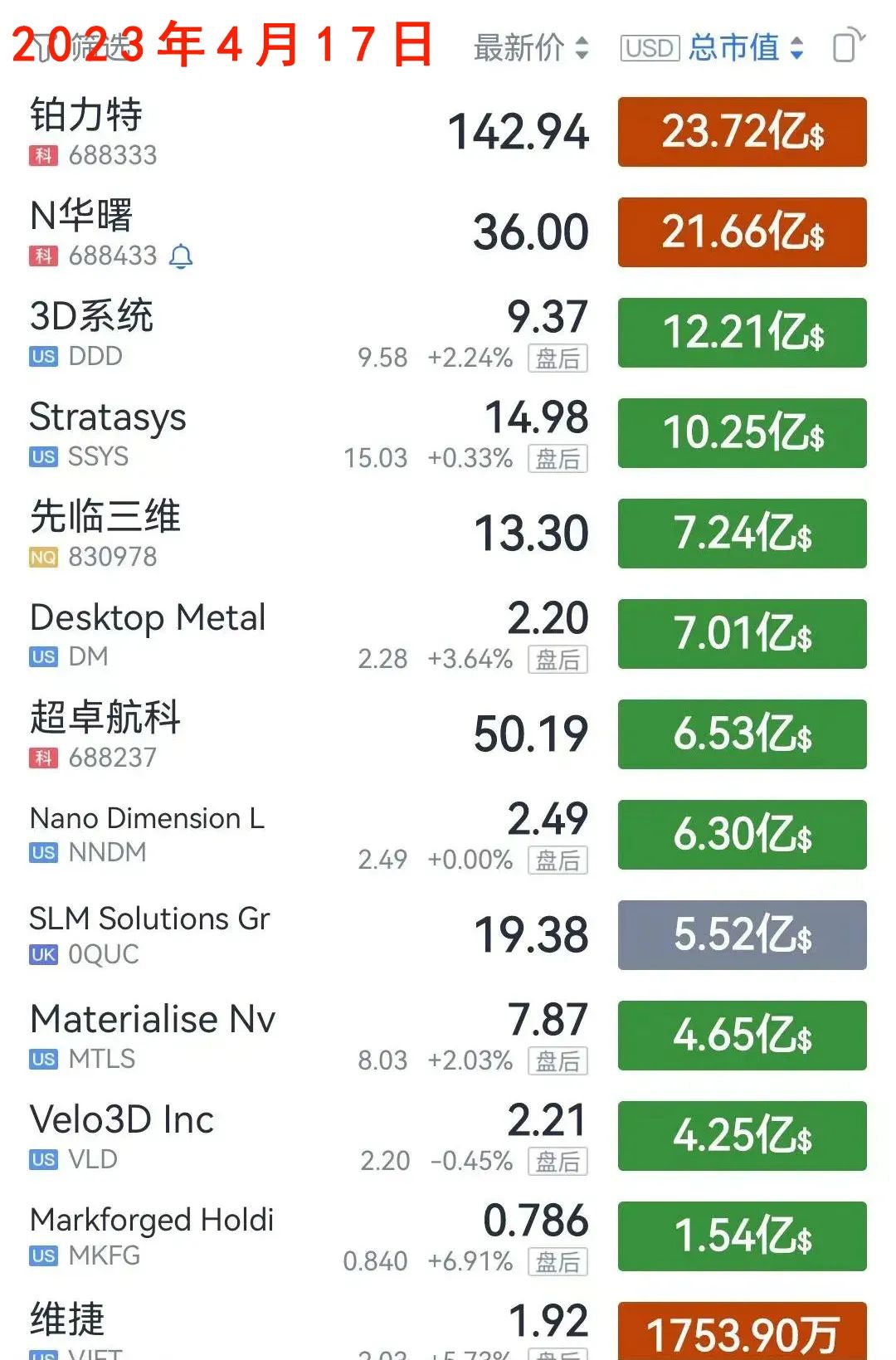Tap the 5.52亿$ market cap button for SLM Solutions
This screenshot has width=896, height=1360.
pyautogui.click(x=742, y=935)
